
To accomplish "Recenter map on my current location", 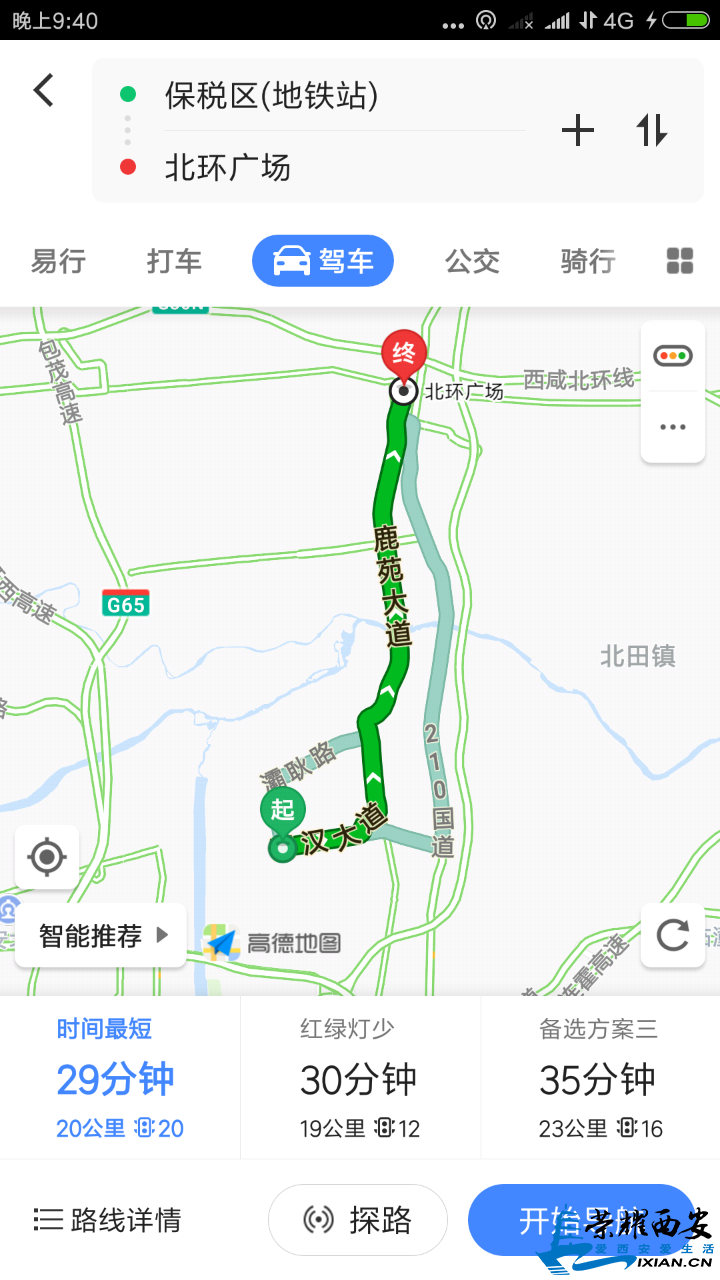I will [x=47, y=857].
